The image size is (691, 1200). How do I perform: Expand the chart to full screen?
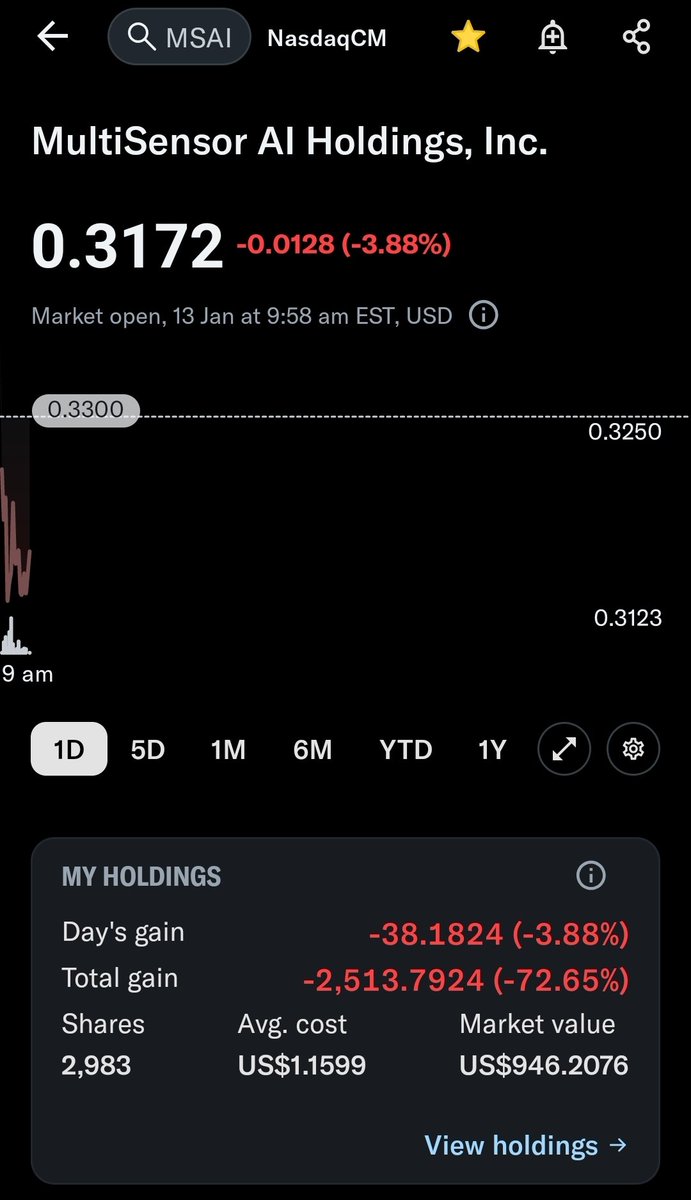pyautogui.click(x=564, y=749)
